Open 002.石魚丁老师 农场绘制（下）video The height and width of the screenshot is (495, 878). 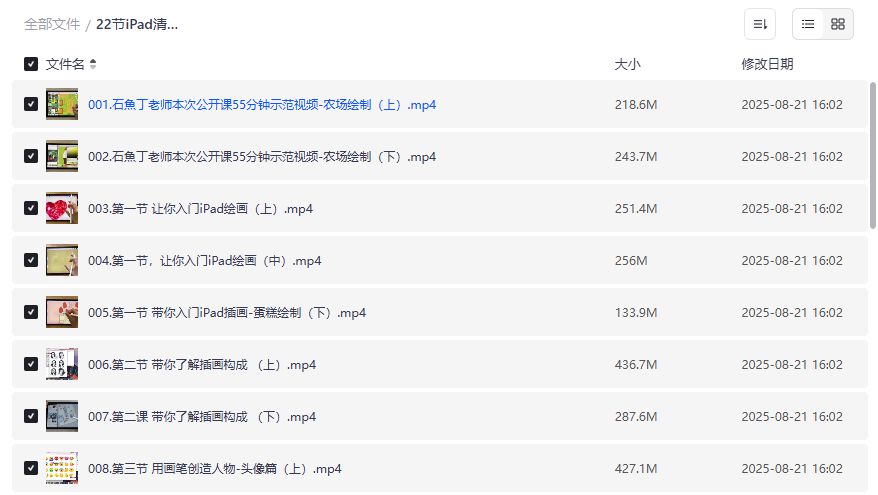262,157
